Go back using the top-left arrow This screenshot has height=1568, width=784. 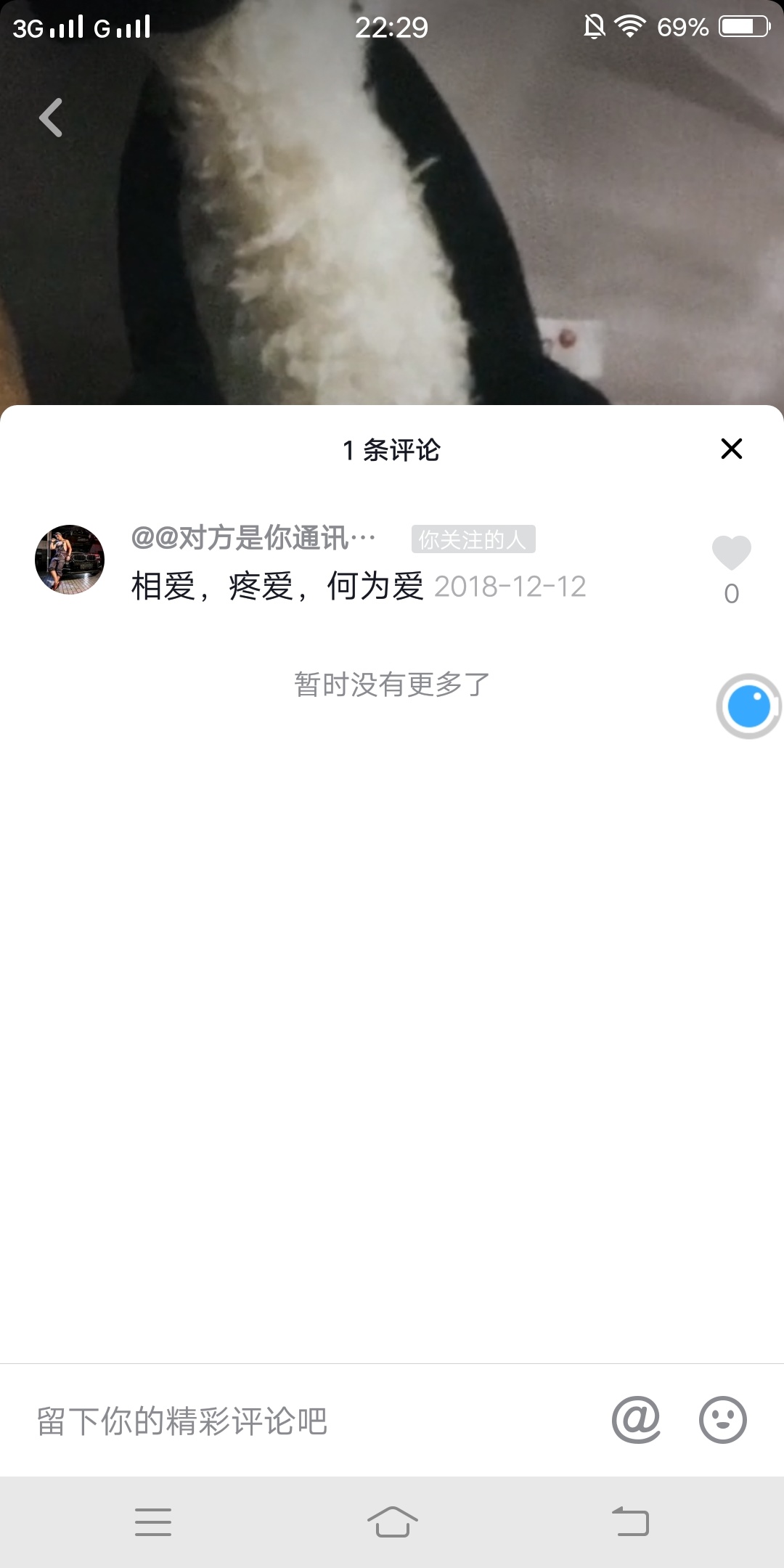(x=51, y=118)
